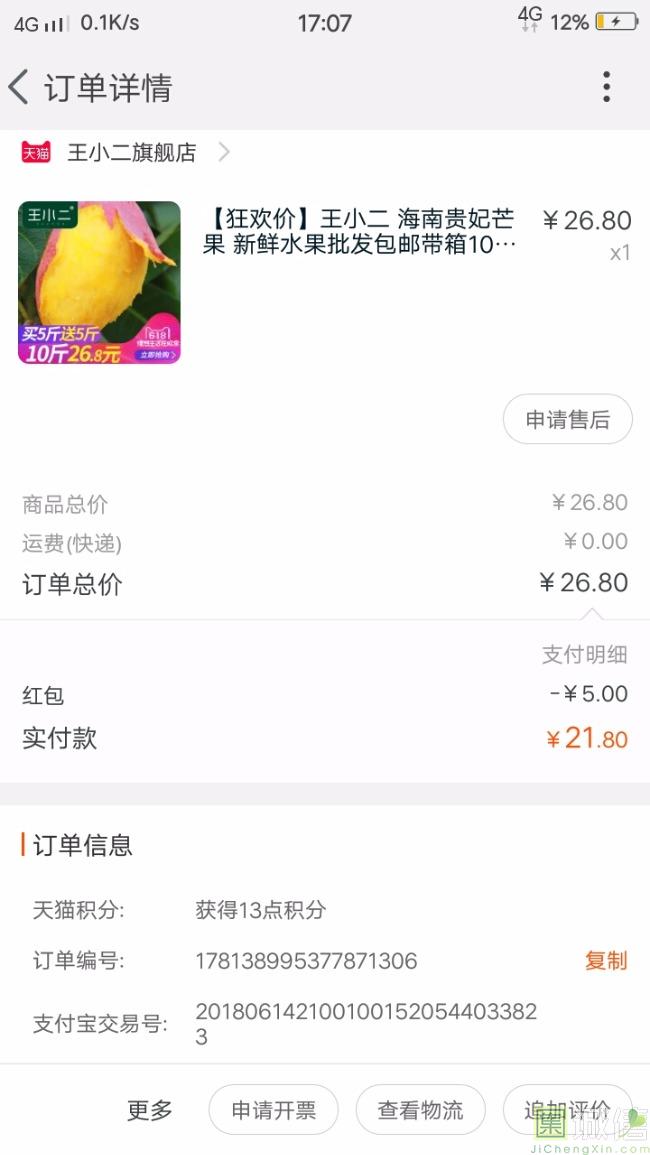Screen dimensions: 650x1155
Task: Request an invoice via 申请开票
Action: (273, 1110)
